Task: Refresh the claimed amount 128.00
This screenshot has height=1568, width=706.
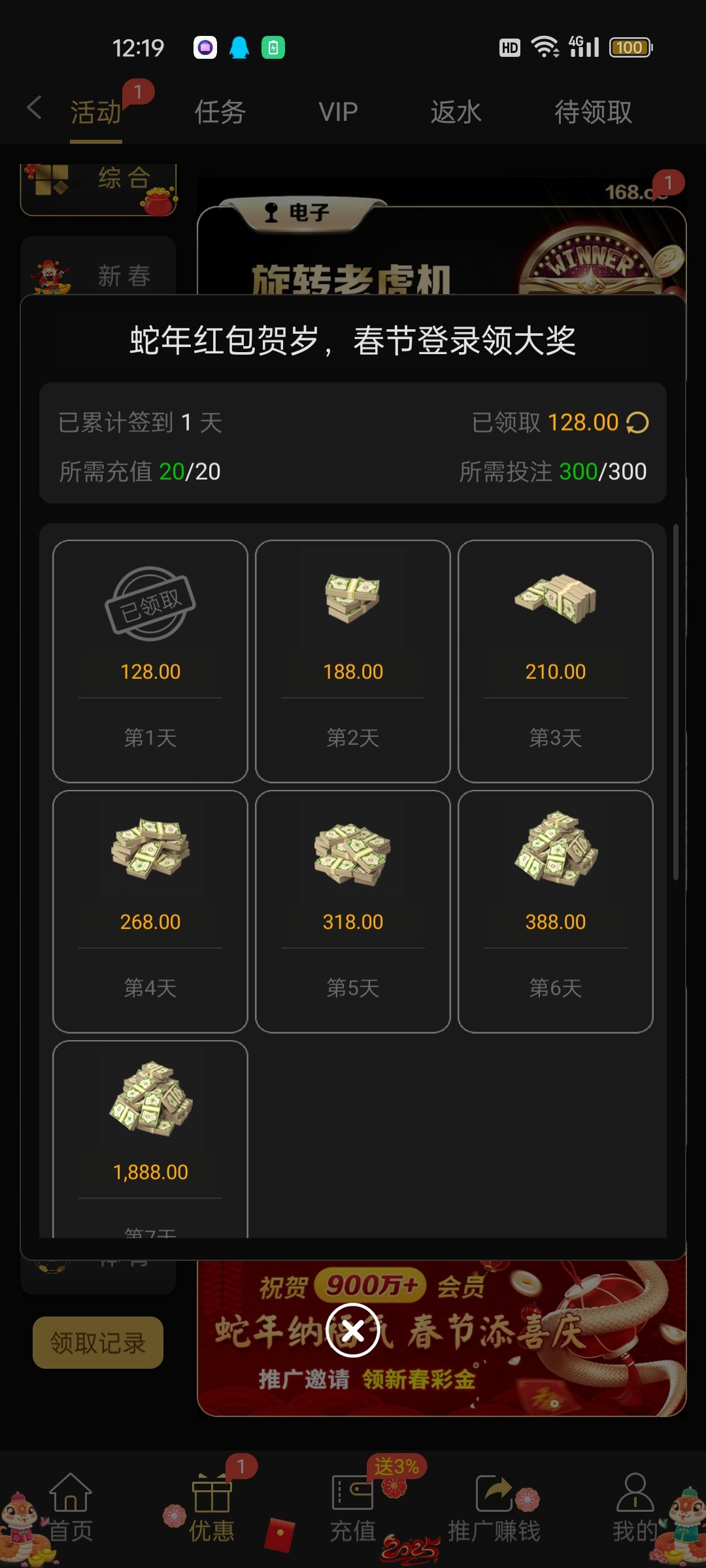Action: pyautogui.click(x=637, y=423)
